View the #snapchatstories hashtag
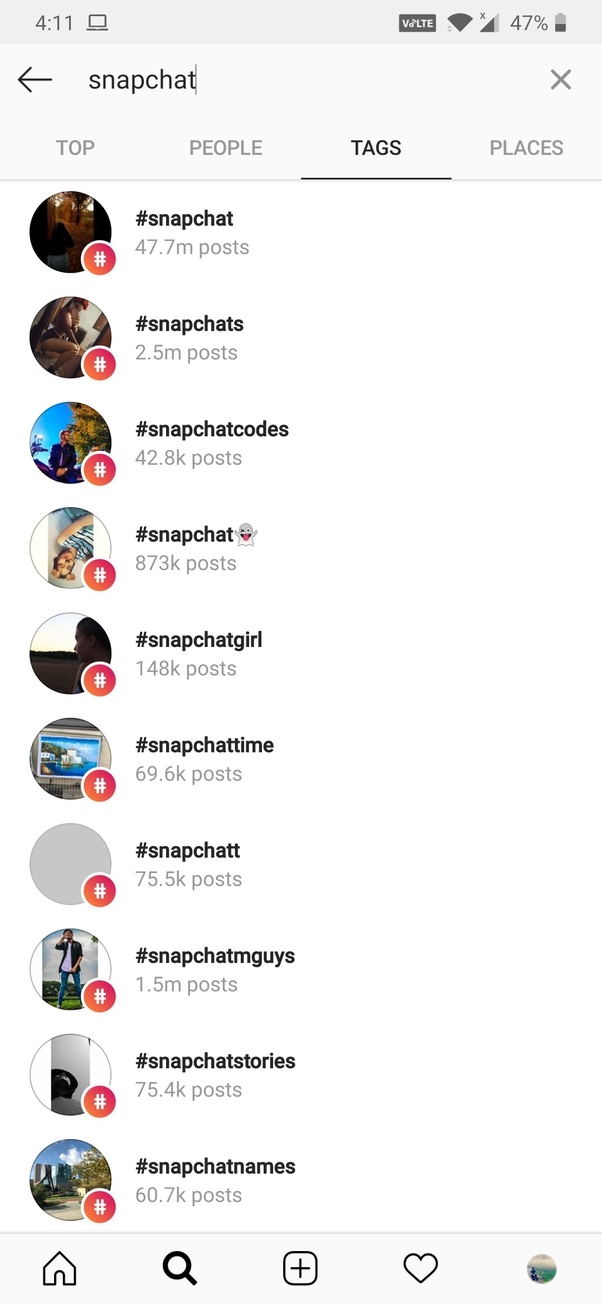This screenshot has height=1304, width=602. pyautogui.click(x=215, y=1075)
